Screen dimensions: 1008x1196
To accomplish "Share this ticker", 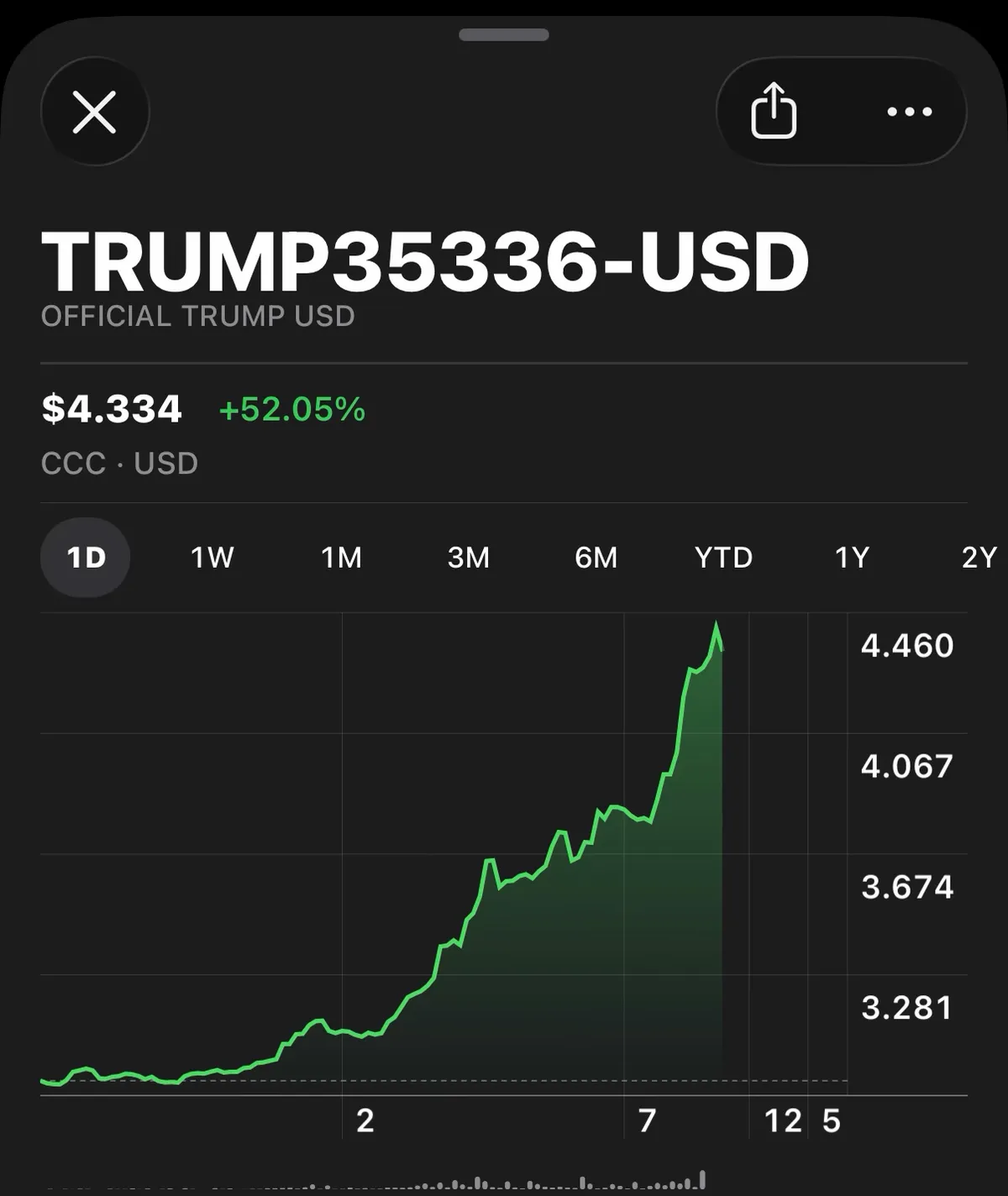I will click(773, 111).
